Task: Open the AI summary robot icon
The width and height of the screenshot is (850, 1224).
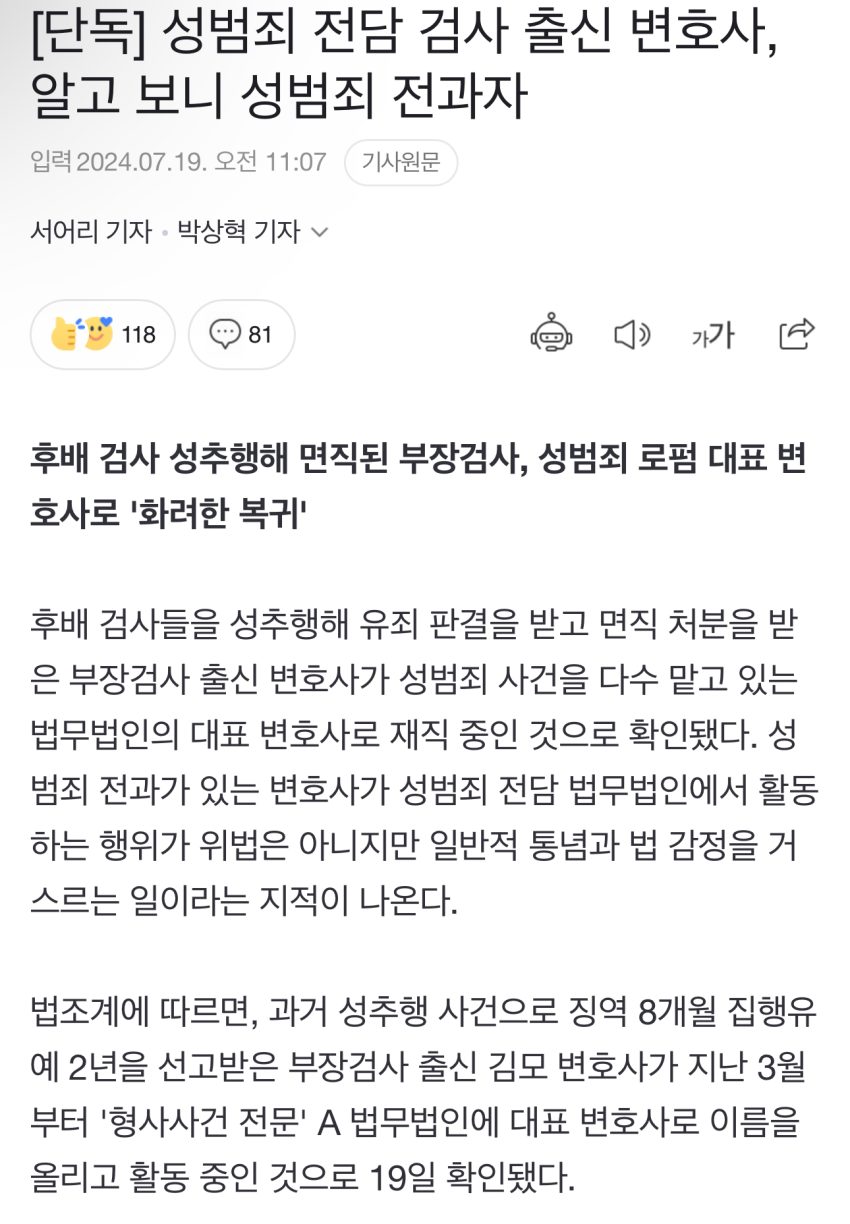Action: [552, 333]
